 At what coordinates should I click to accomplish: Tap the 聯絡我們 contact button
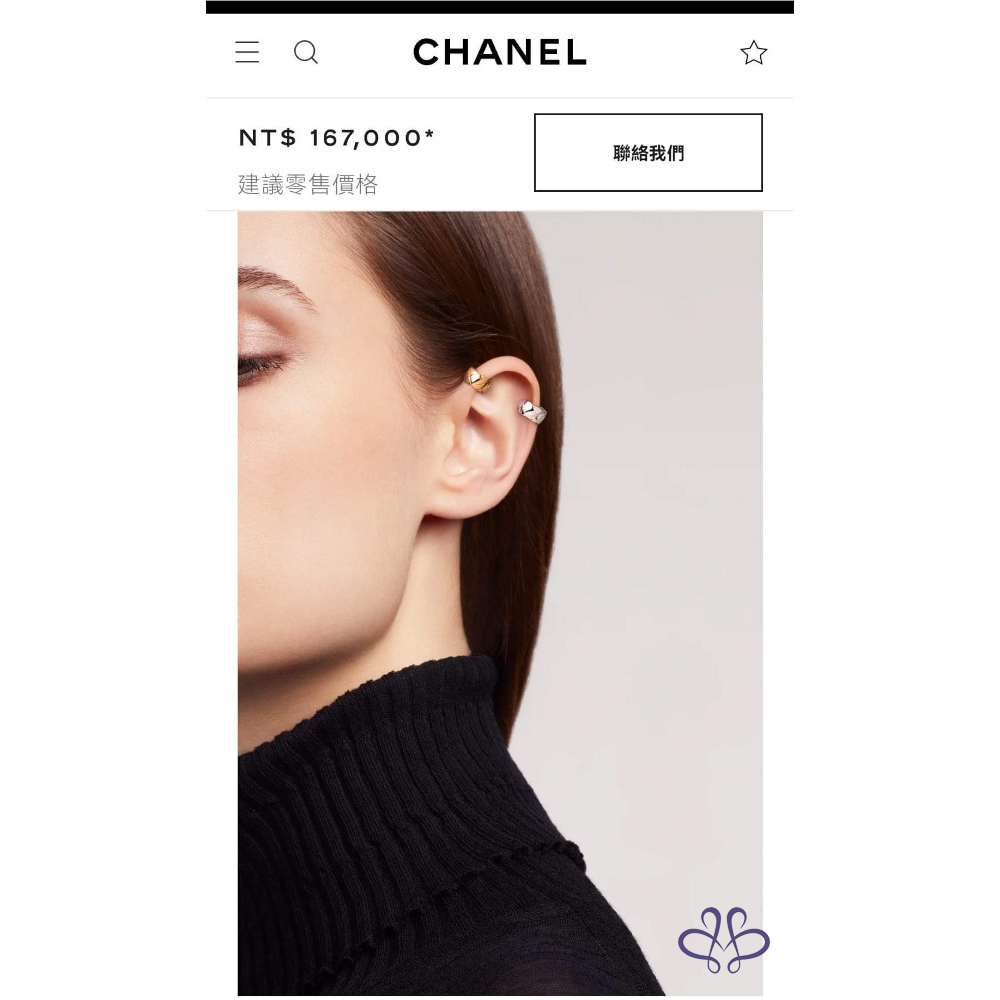click(x=648, y=153)
